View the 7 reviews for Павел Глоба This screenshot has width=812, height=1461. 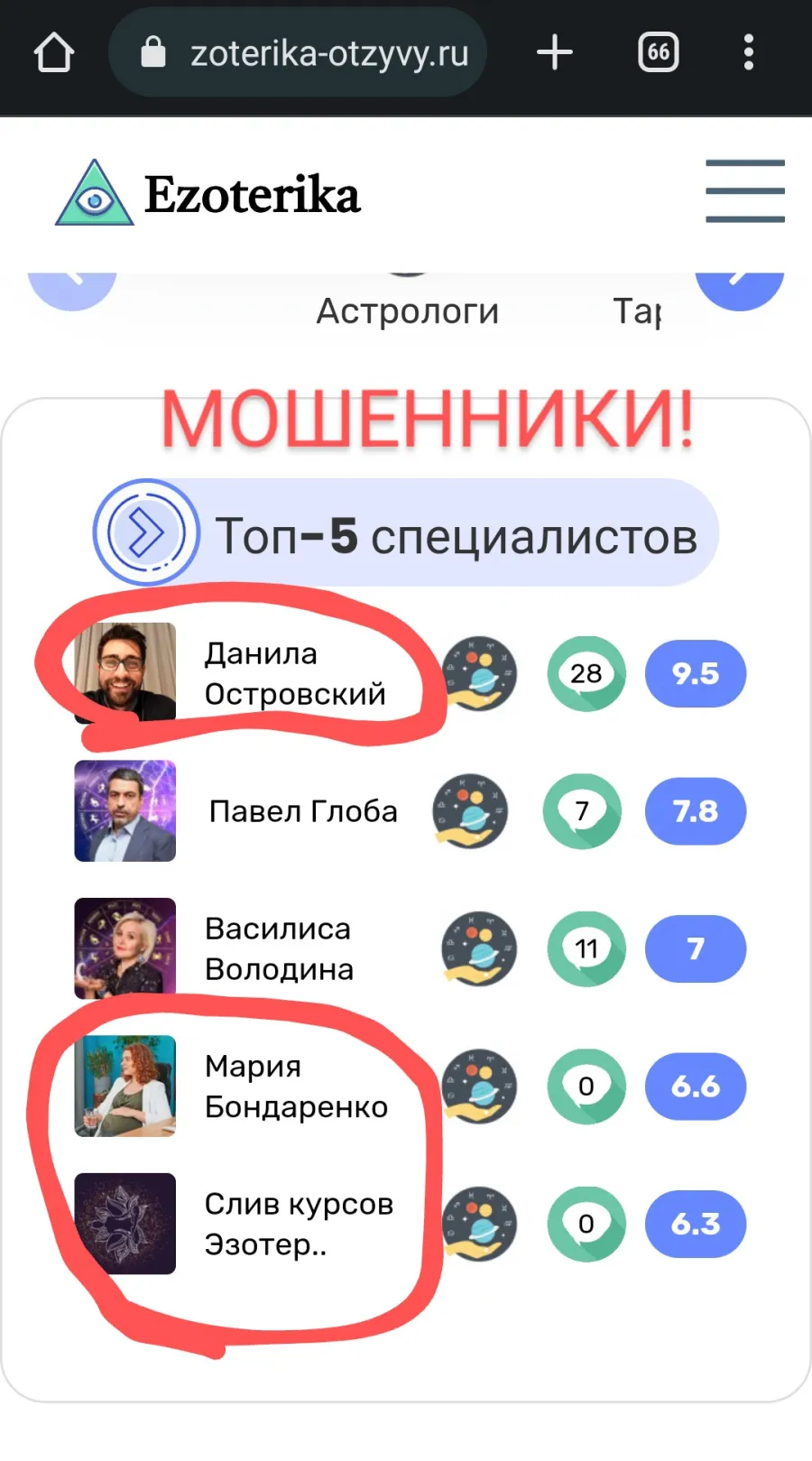point(583,811)
